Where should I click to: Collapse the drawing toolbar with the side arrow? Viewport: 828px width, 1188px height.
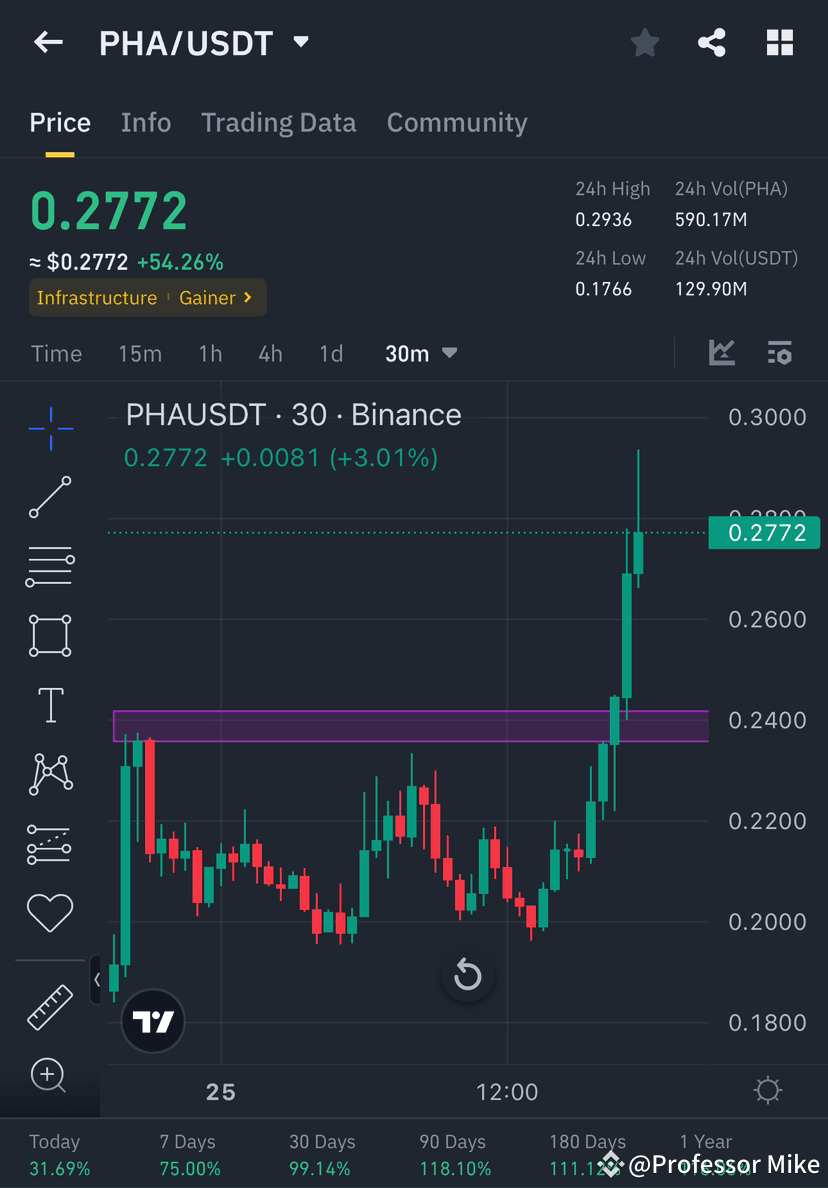coord(97,981)
